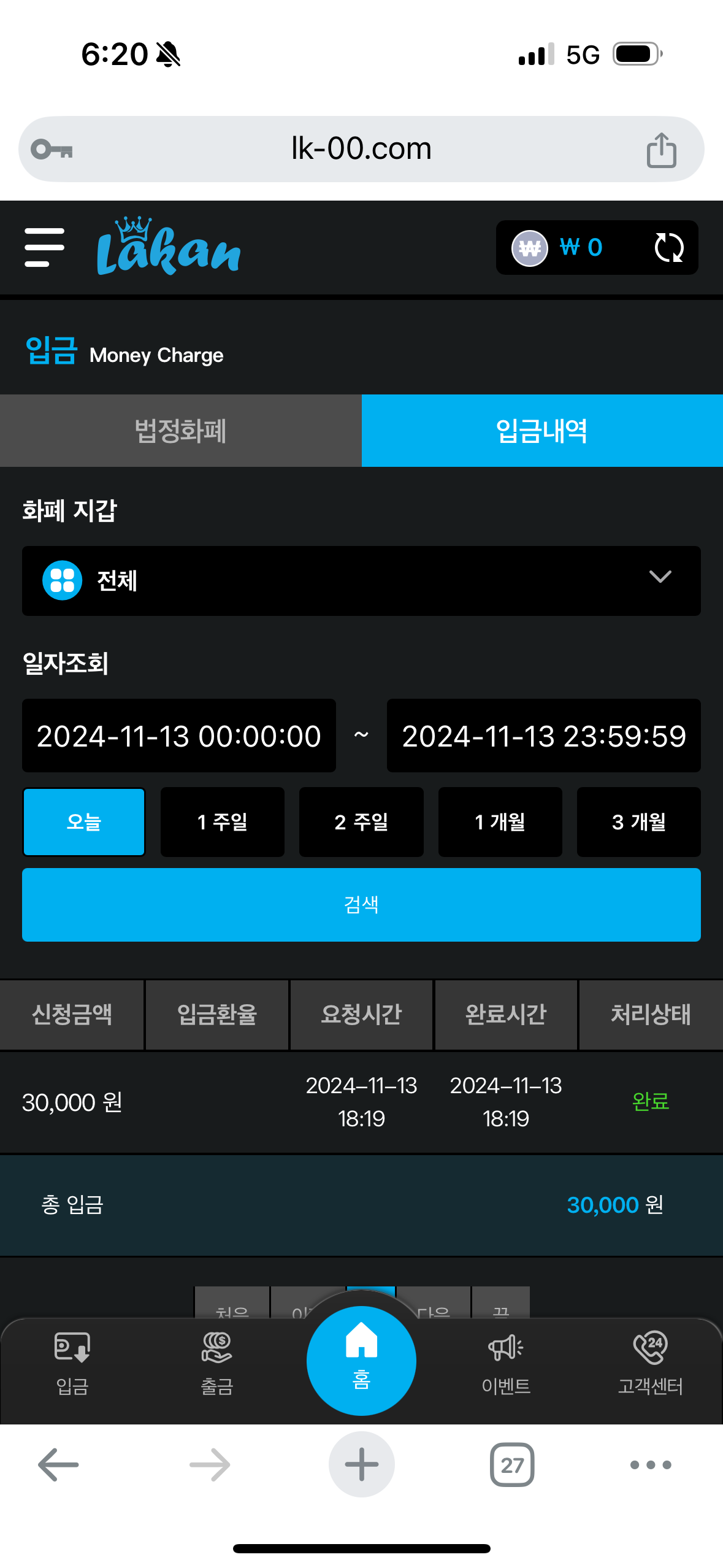The width and height of the screenshot is (723, 1568).
Task: Choose the 1 주일 range
Action: (222, 821)
